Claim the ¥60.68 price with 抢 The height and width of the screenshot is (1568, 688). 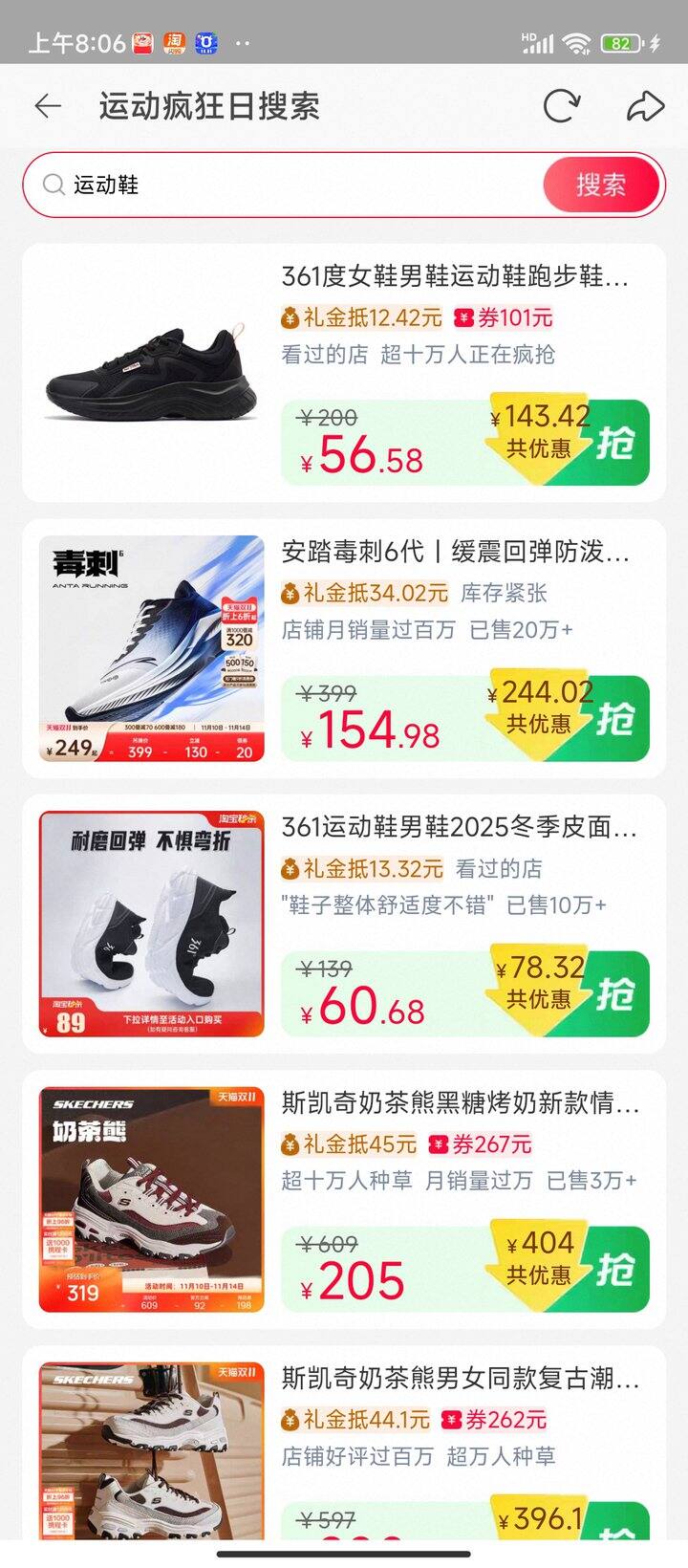pyautogui.click(x=615, y=994)
